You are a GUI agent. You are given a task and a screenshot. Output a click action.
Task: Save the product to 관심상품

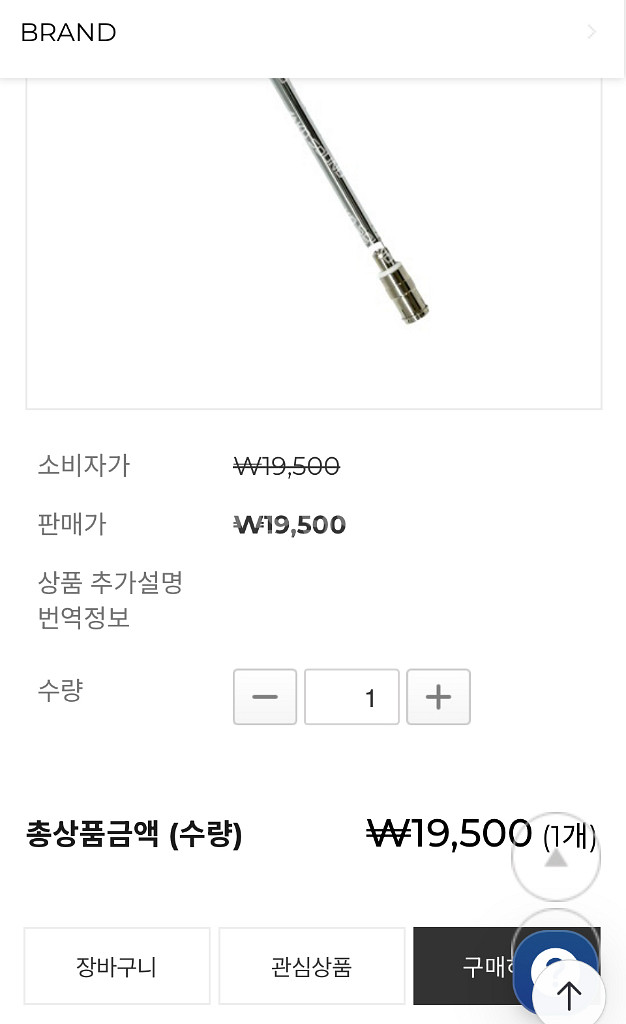coord(312,966)
